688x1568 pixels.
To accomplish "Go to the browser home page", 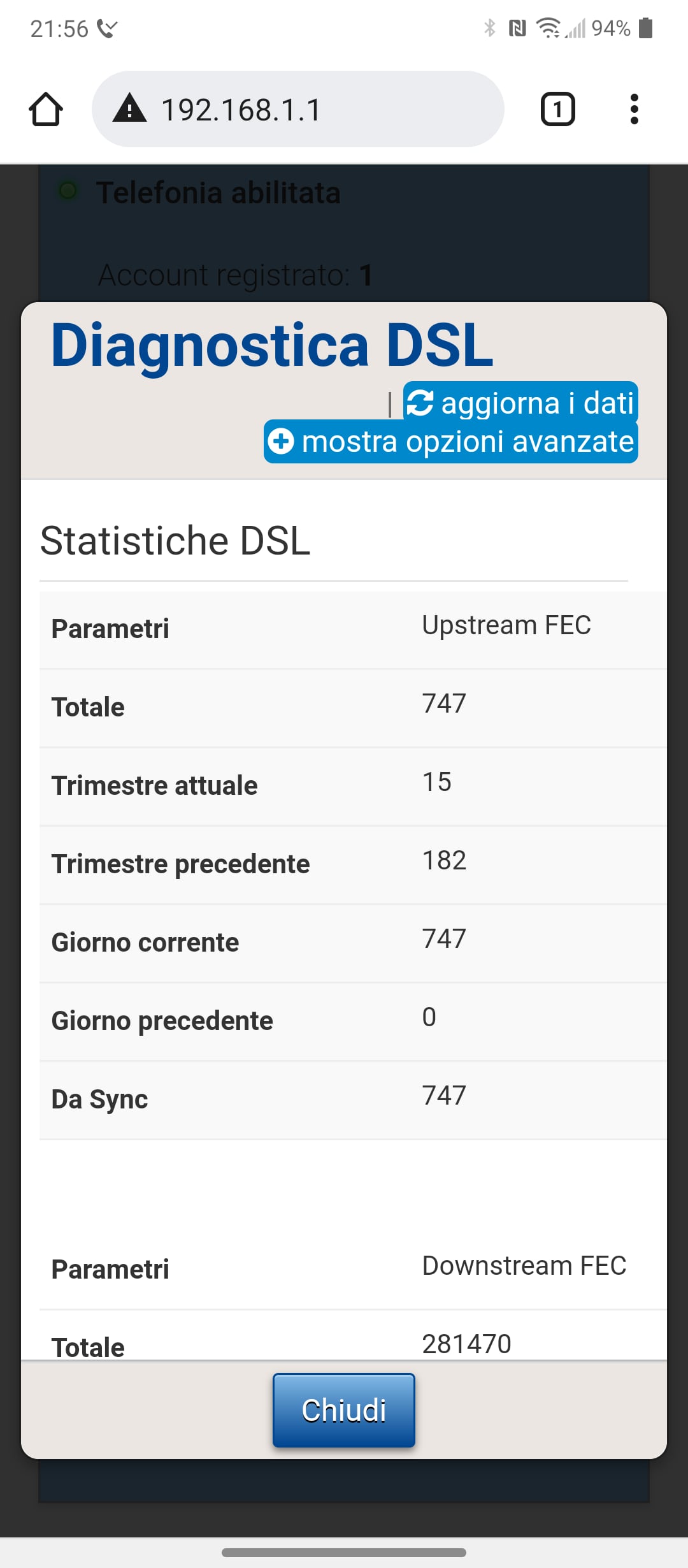I will (46, 110).
